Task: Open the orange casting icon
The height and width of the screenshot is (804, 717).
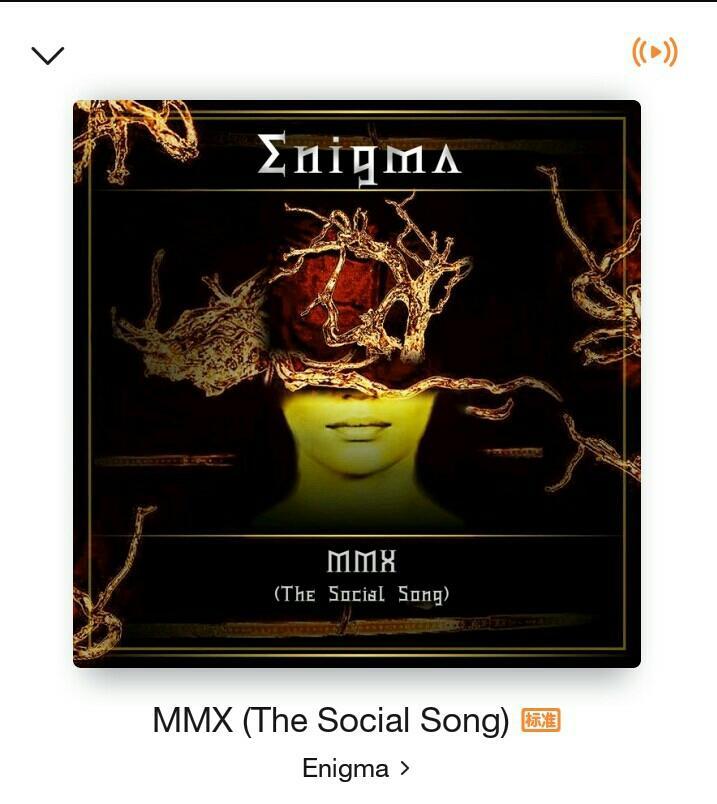Action: [654, 52]
